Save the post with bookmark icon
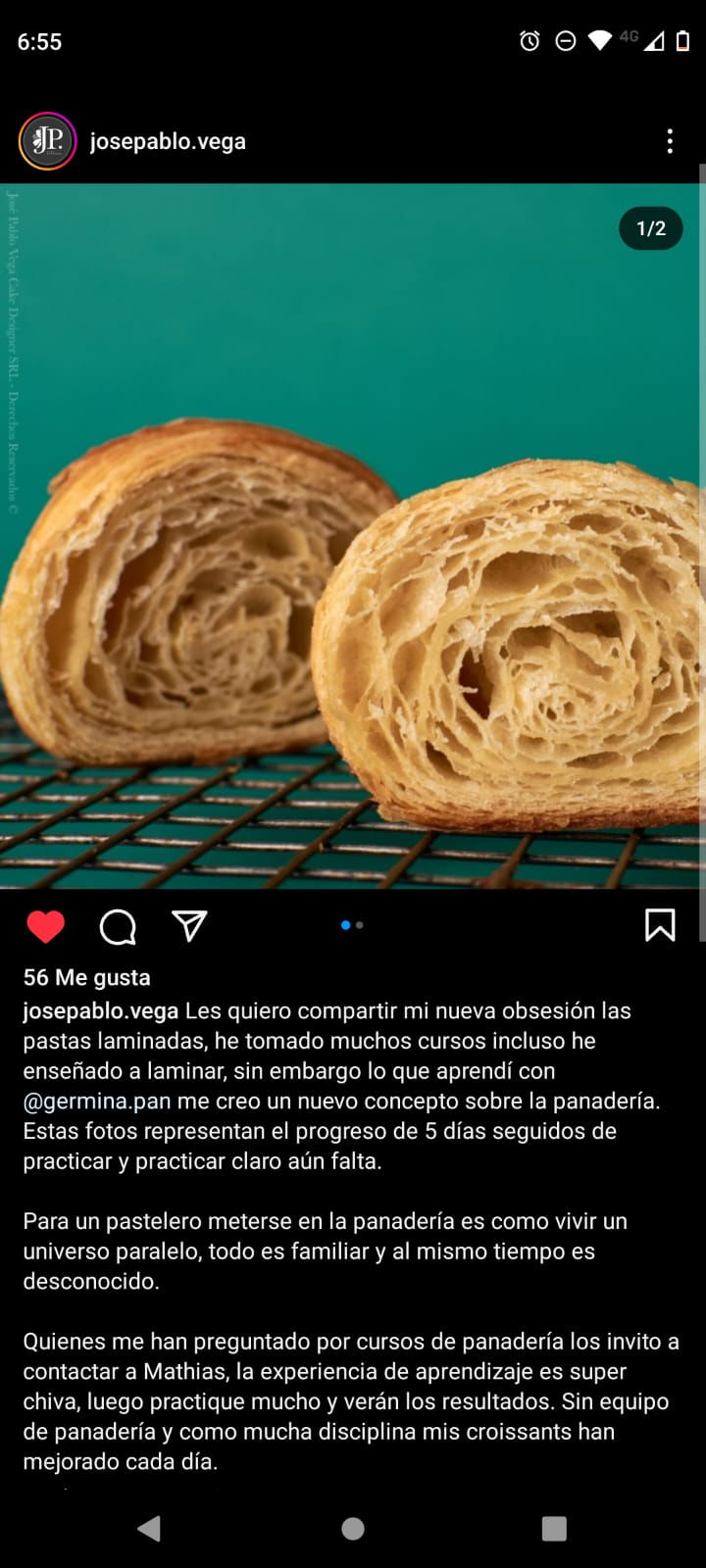 point(660,925)
